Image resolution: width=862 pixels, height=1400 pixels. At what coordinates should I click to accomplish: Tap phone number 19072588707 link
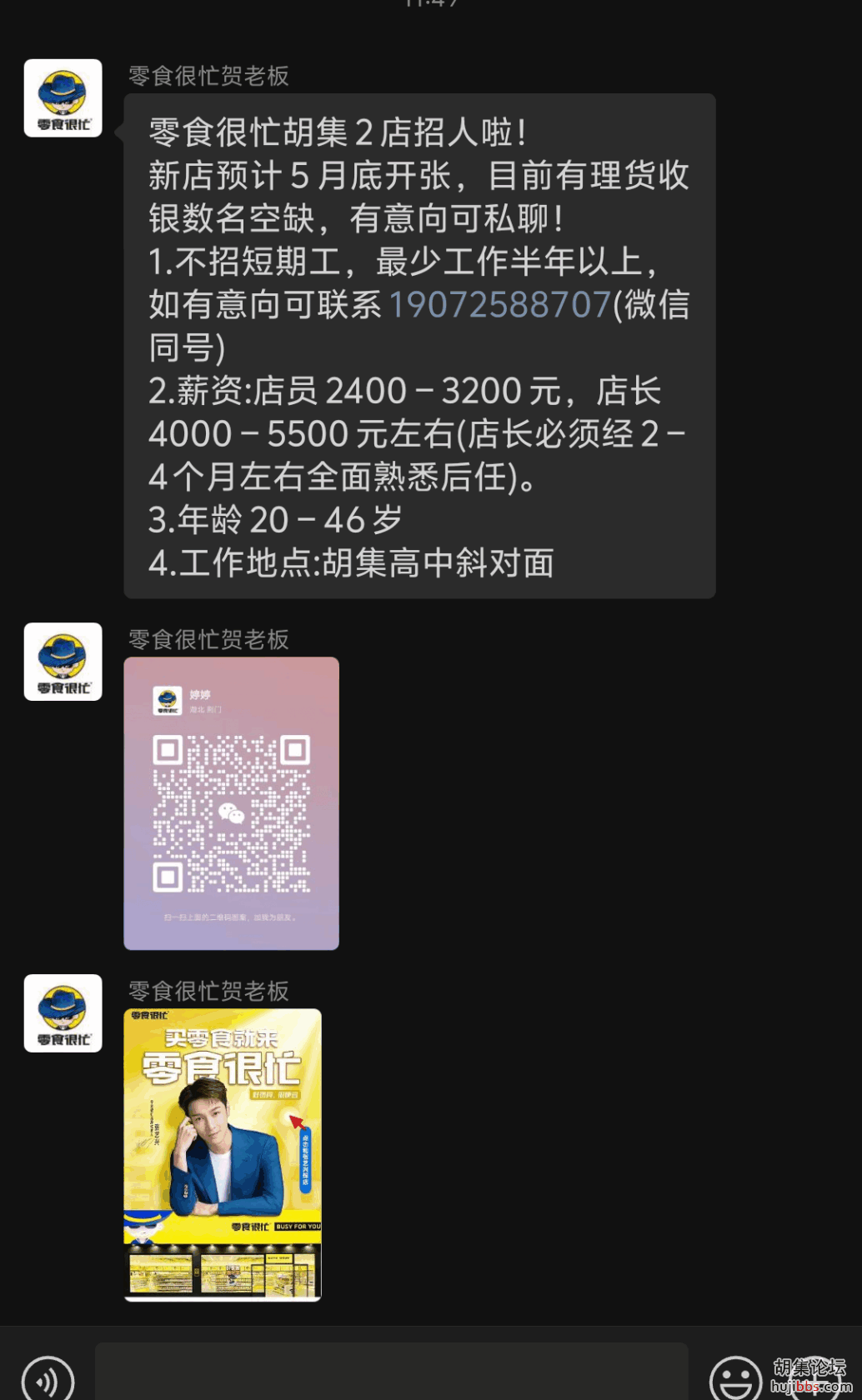point(500,305)
